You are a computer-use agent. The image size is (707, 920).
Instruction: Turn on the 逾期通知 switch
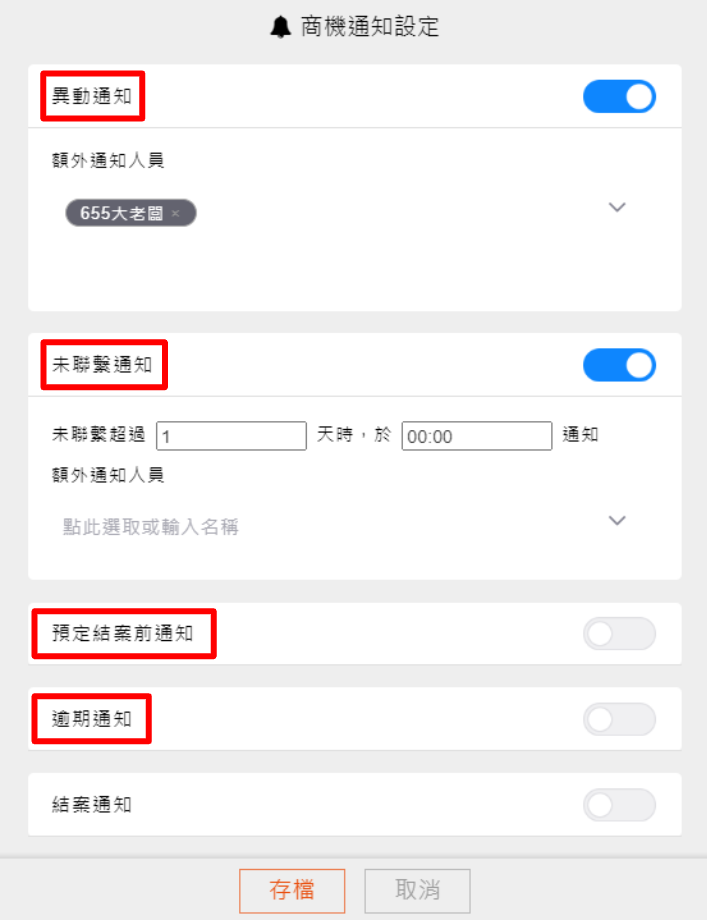point(619,719)
